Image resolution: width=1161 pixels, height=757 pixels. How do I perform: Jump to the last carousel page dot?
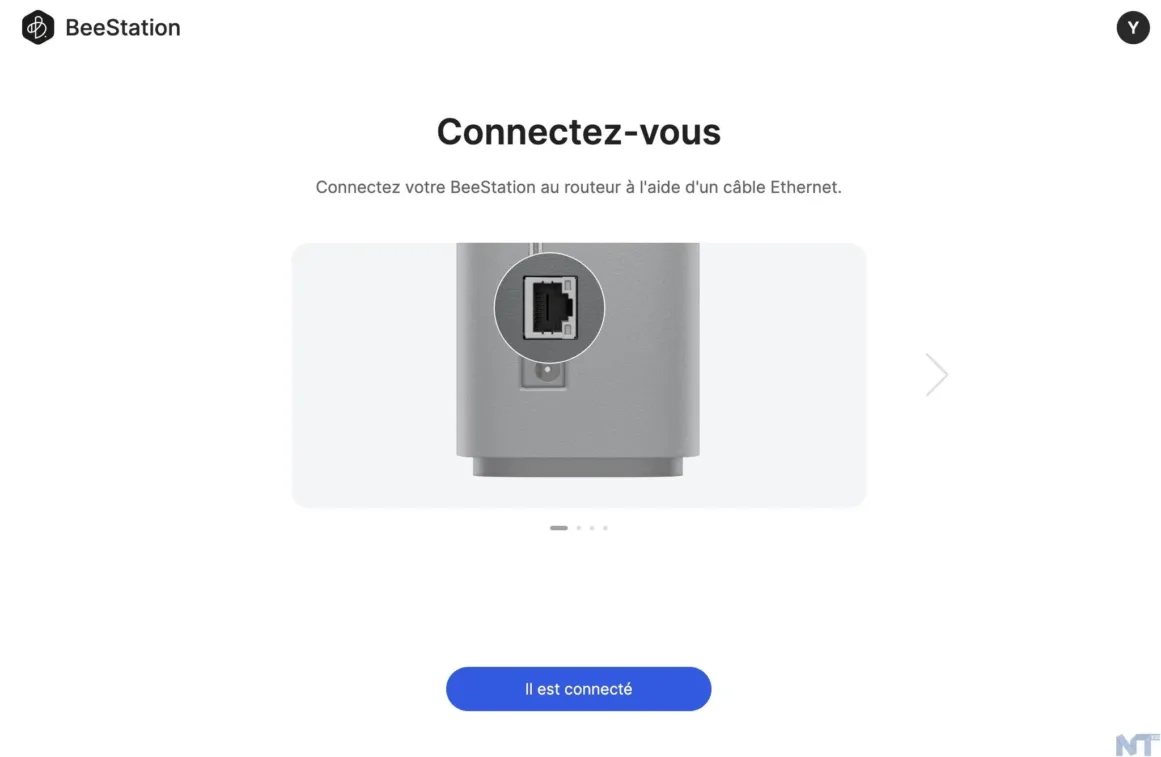click(x=605, y=527)
